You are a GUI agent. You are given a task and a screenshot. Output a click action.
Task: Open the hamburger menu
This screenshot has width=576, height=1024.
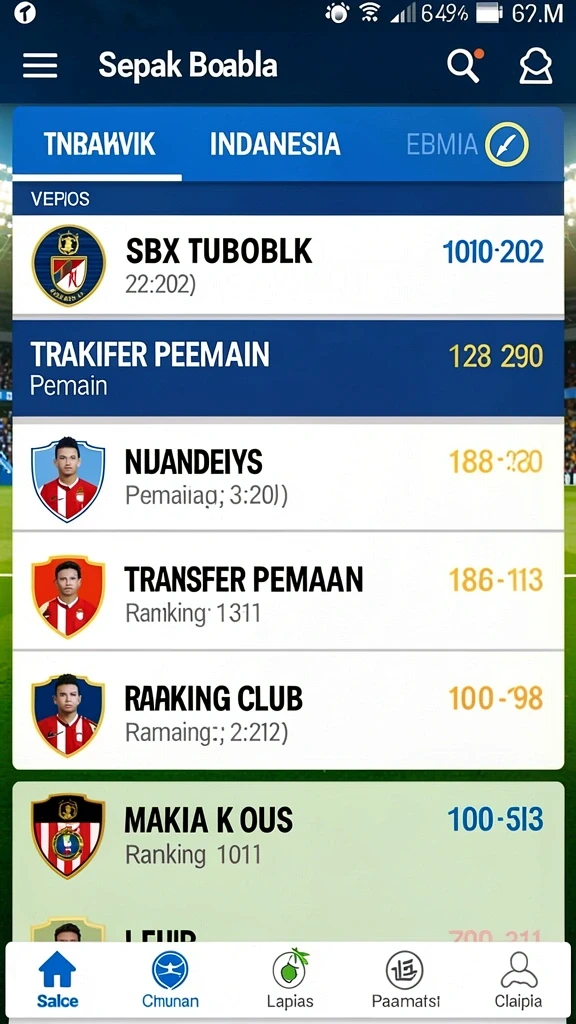tap(40, 66)
